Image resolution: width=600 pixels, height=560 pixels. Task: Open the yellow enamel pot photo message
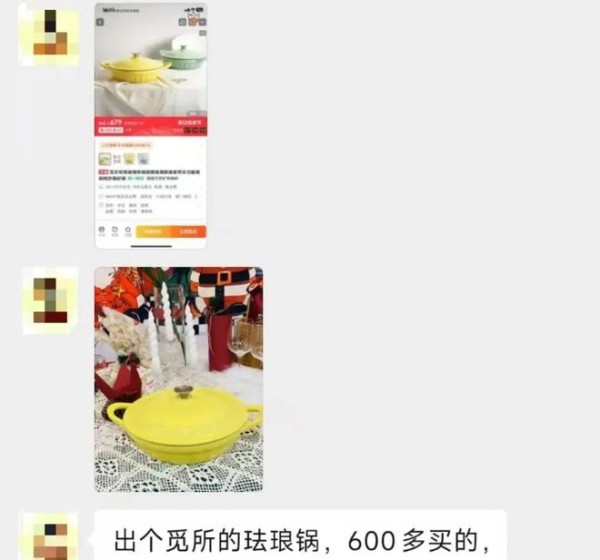178,378
